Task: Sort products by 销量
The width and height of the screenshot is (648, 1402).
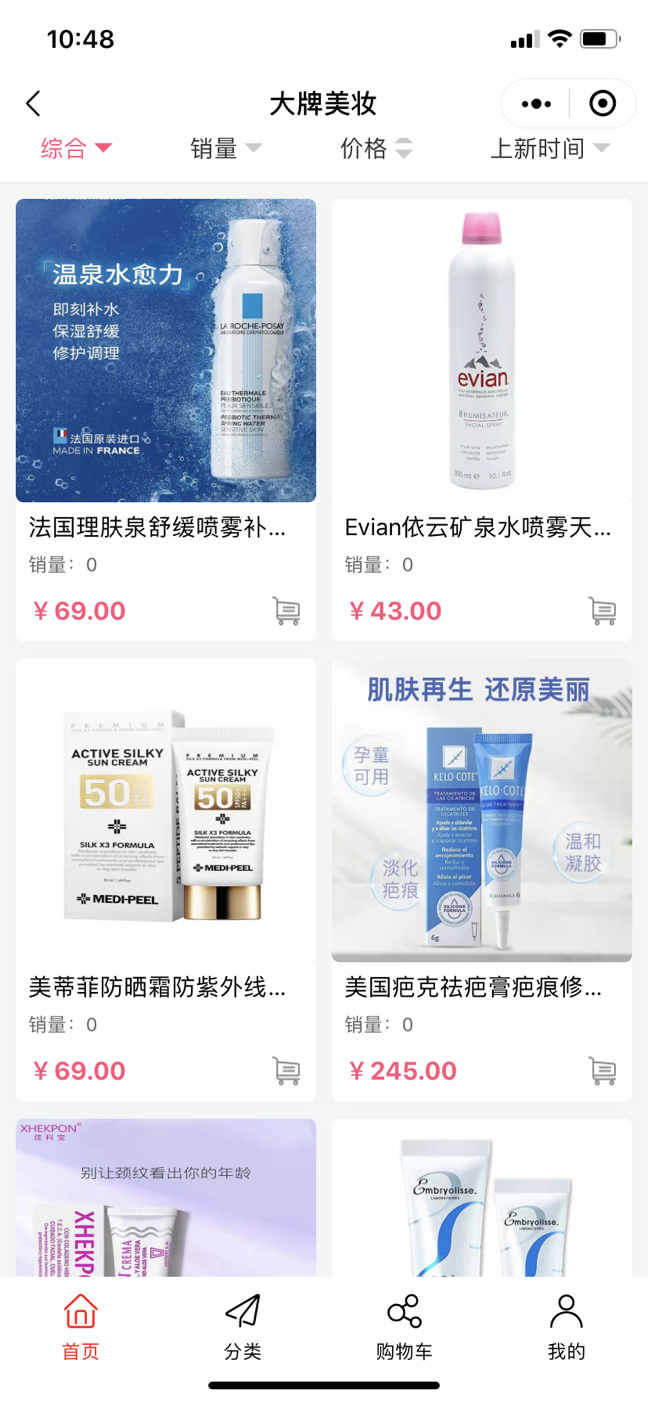Action: (226, 148)
